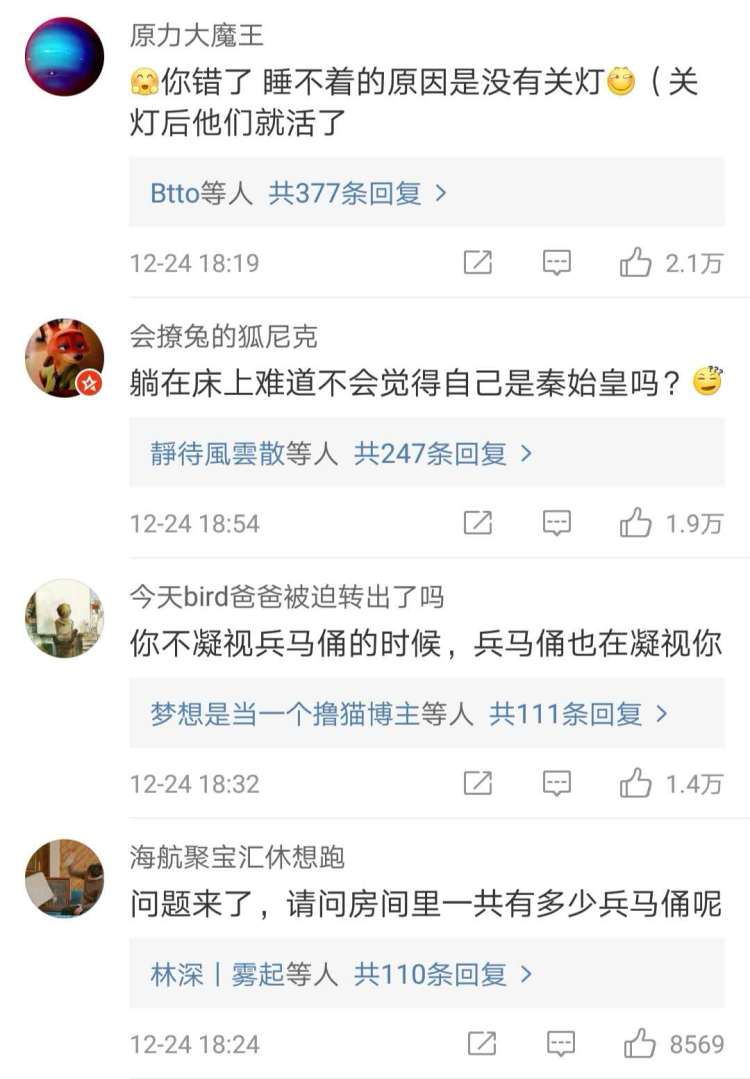Open 海航聚宝汇休想跑's profile avatar
Image resolution: width=750 pixels, height=1079 pixels.
tap(64, 878)
